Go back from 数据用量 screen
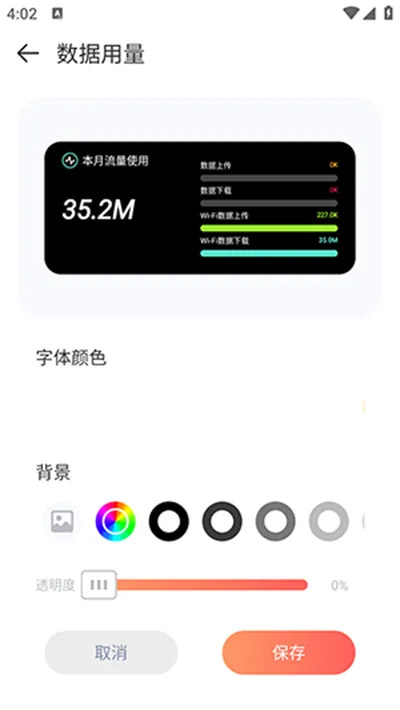Screen dimensions: 400x710 coord(28,53)
